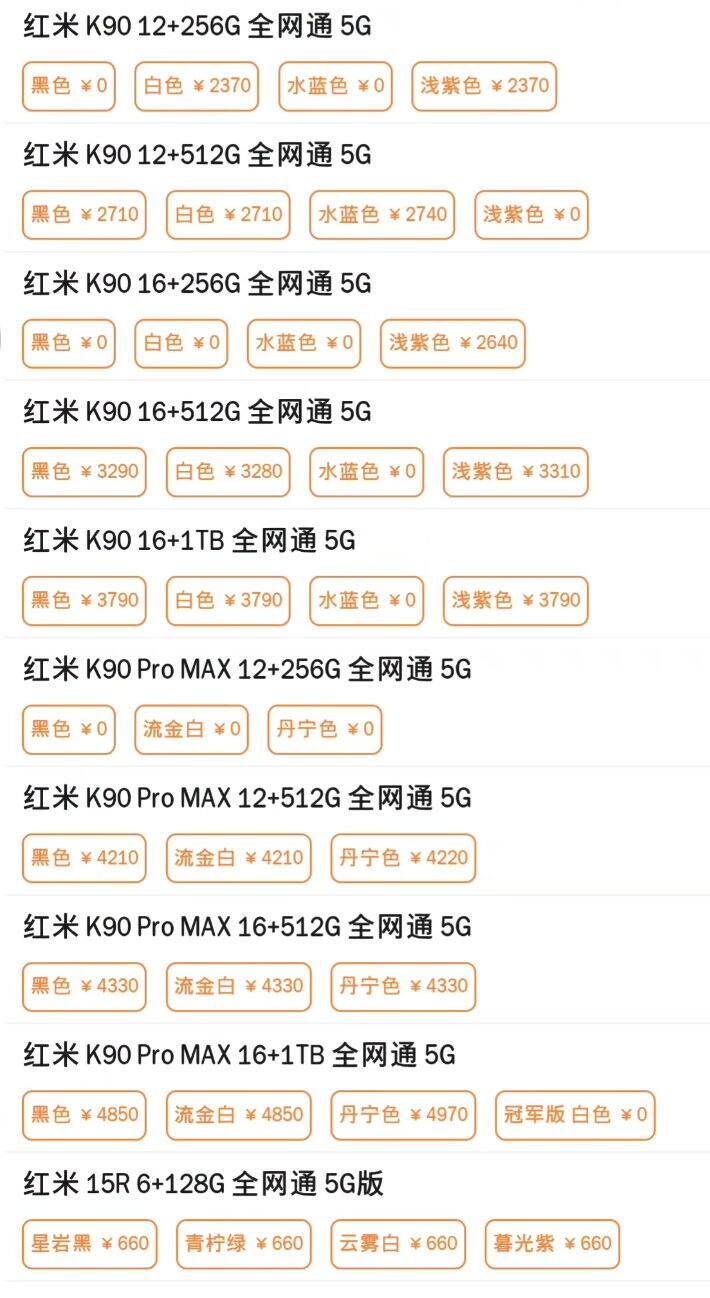Select 冠军版 白色 ¥0 for K90 Pro MAX 16+1TB
The image size is (710, 1298).
[574, 1114]
